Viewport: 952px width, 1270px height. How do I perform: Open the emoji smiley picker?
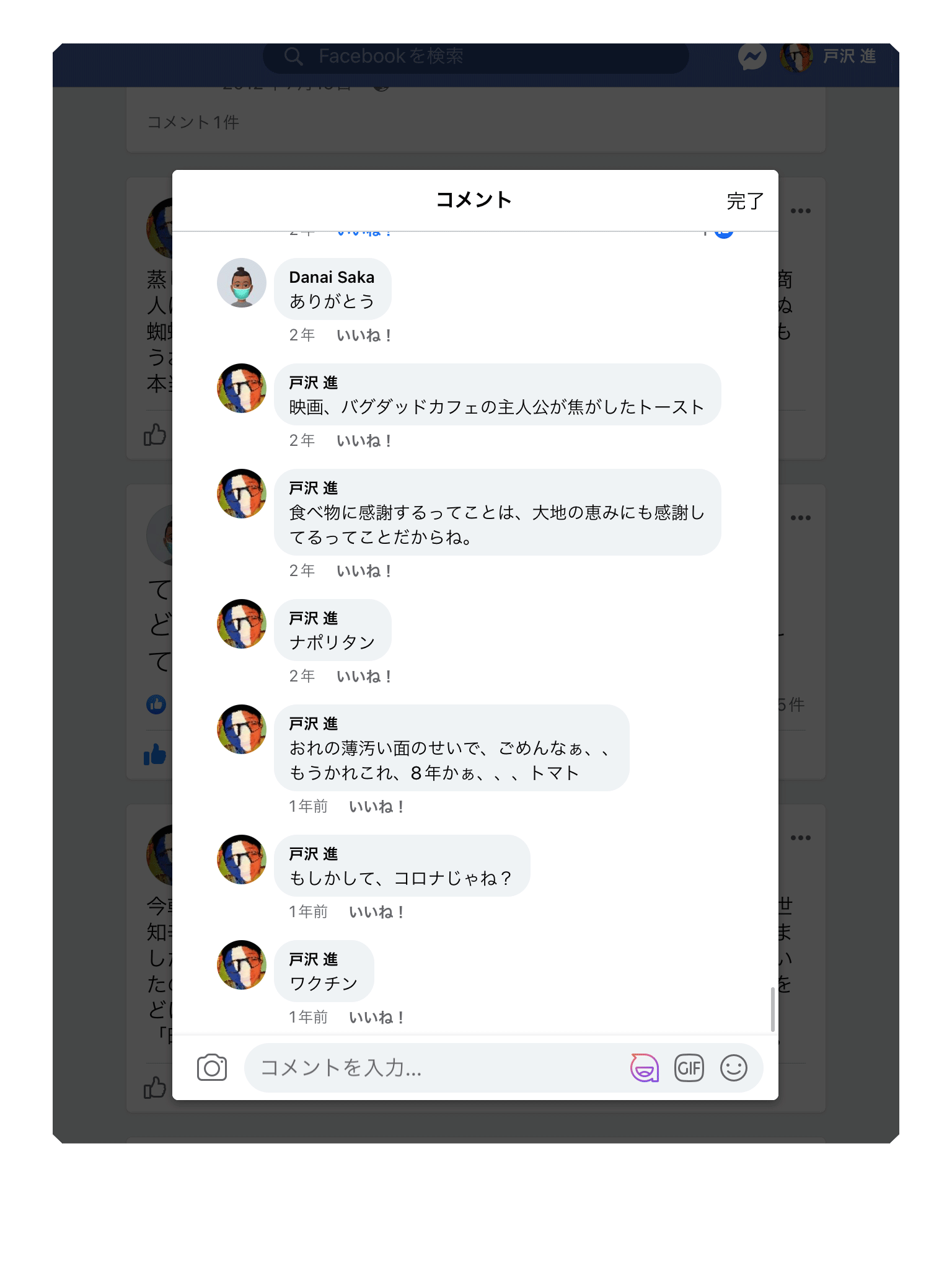(733, 1068)
